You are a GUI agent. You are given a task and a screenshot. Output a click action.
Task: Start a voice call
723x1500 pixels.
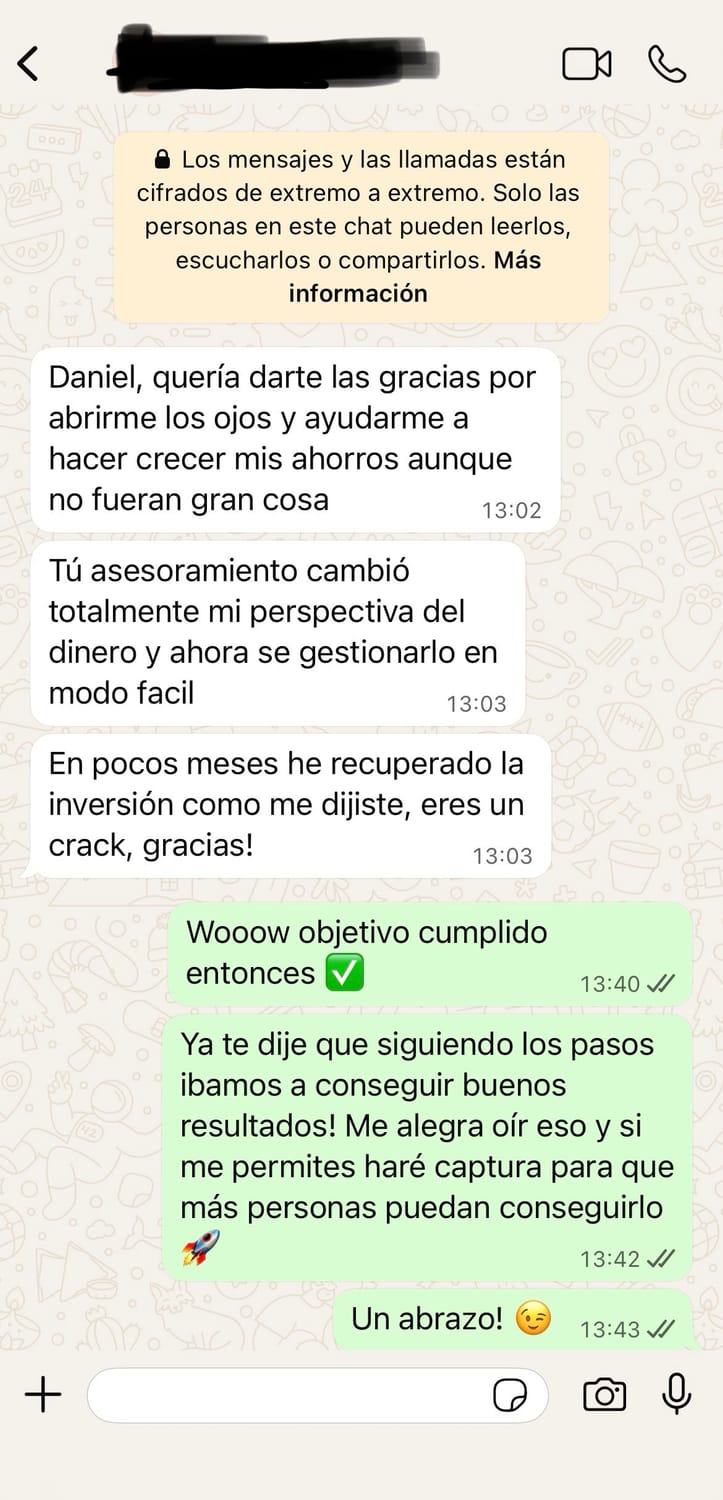[667, 64]
